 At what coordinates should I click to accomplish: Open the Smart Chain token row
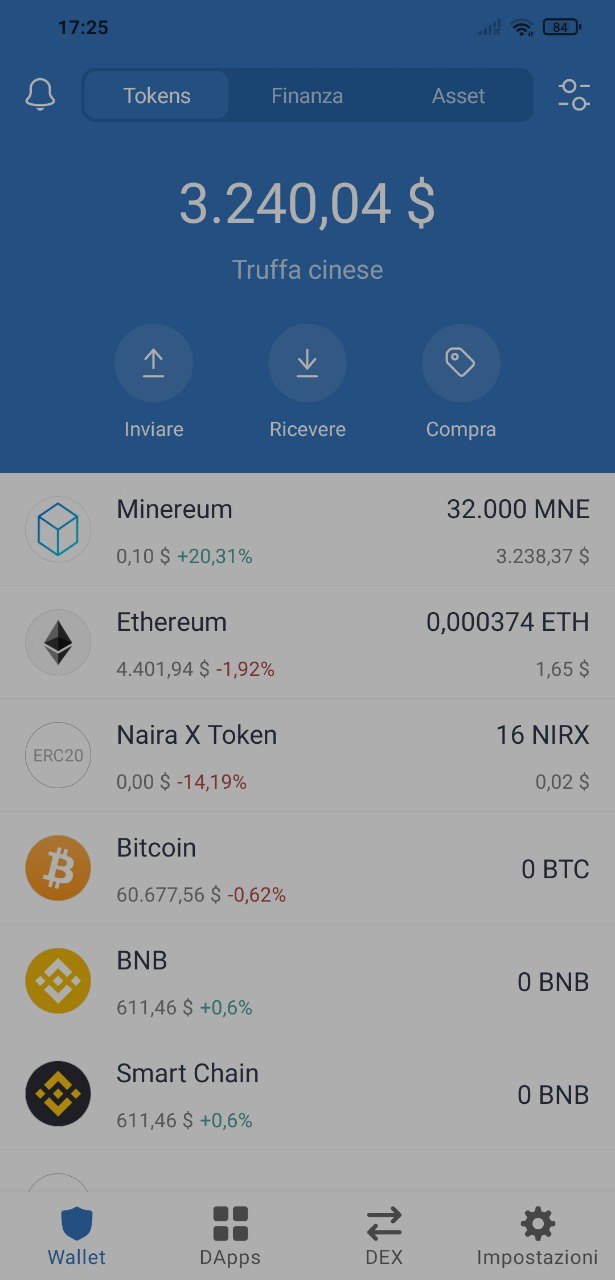[x=307, y=1095]
